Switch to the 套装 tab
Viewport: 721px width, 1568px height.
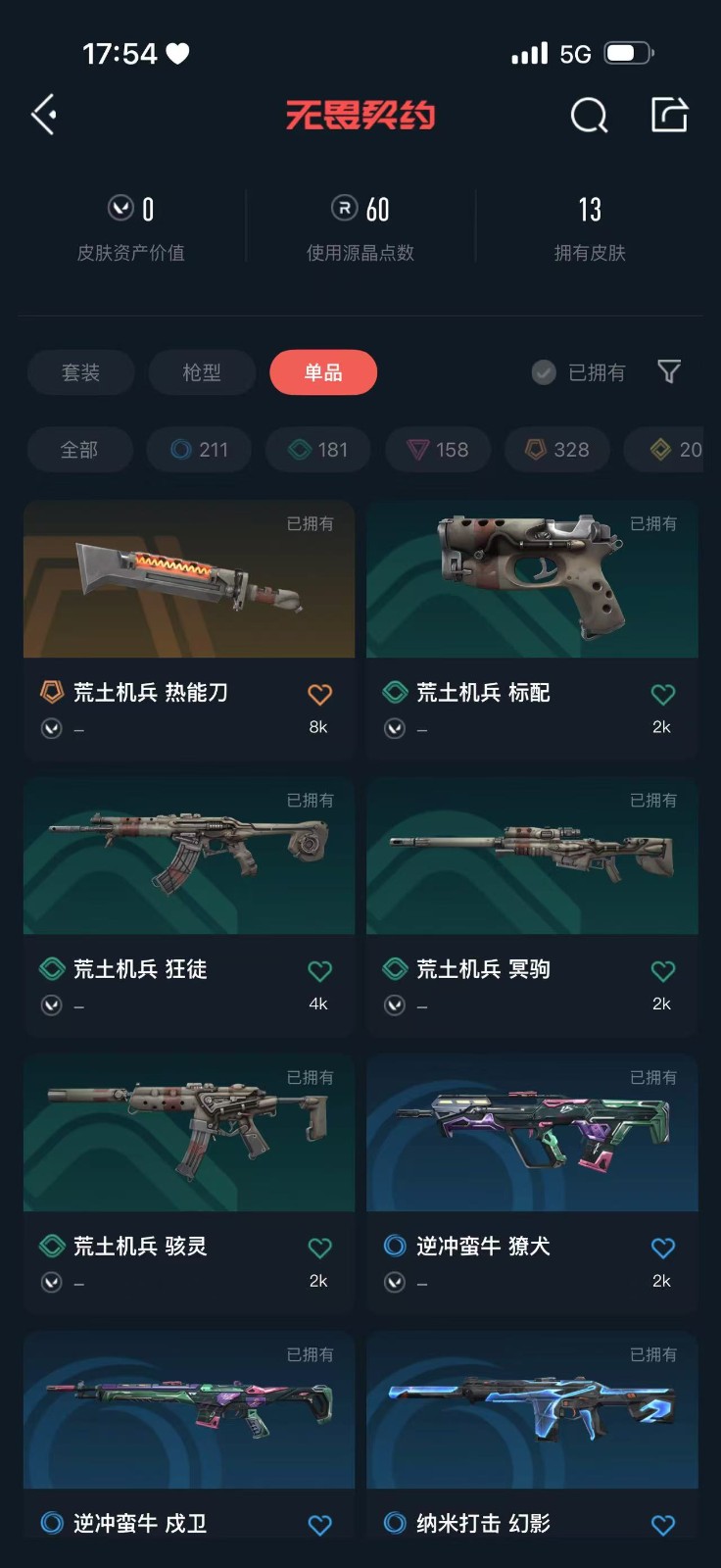click(x=80, y=372)
